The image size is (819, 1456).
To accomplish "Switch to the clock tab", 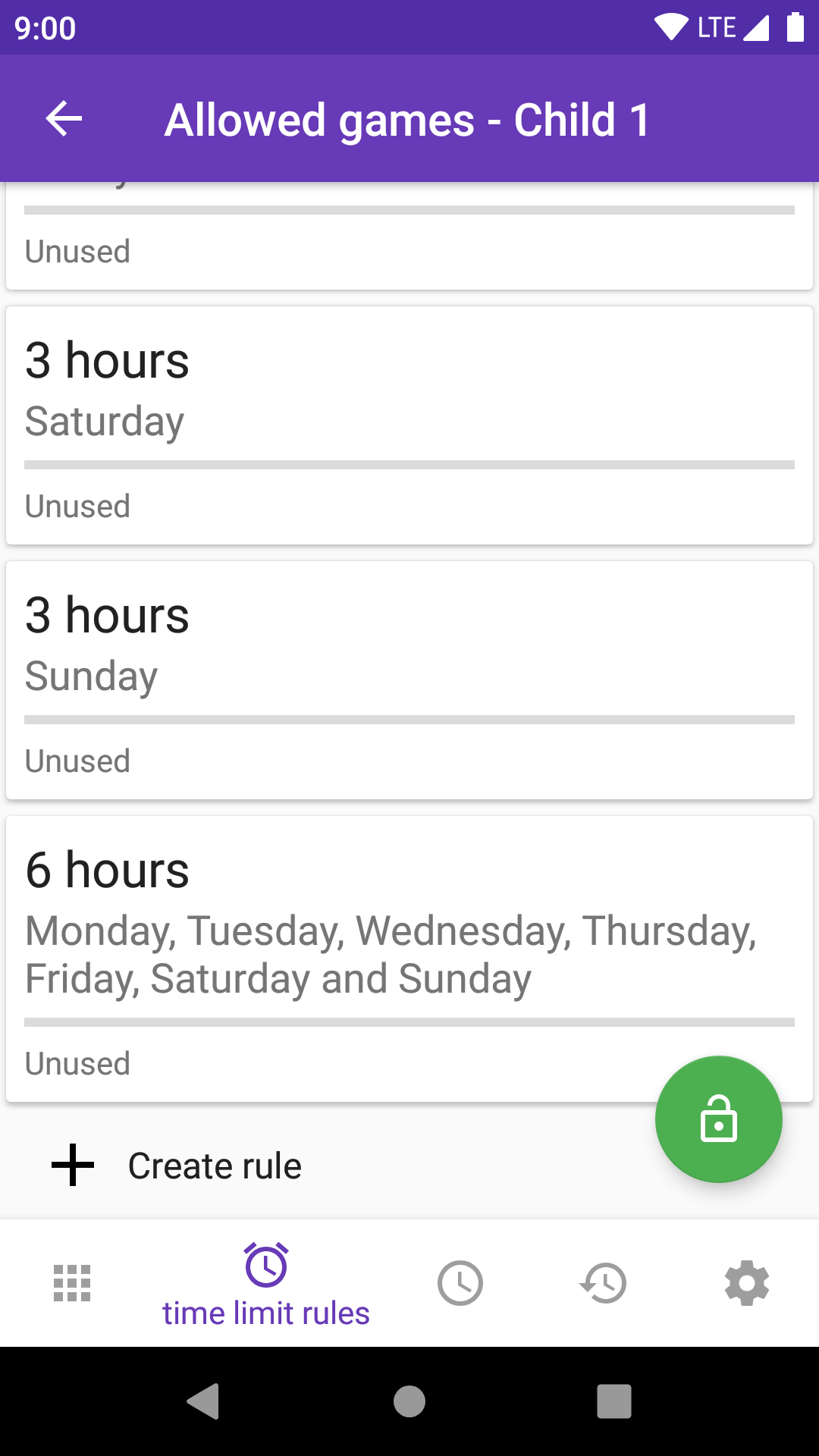I will click(x=460, y=1283).
